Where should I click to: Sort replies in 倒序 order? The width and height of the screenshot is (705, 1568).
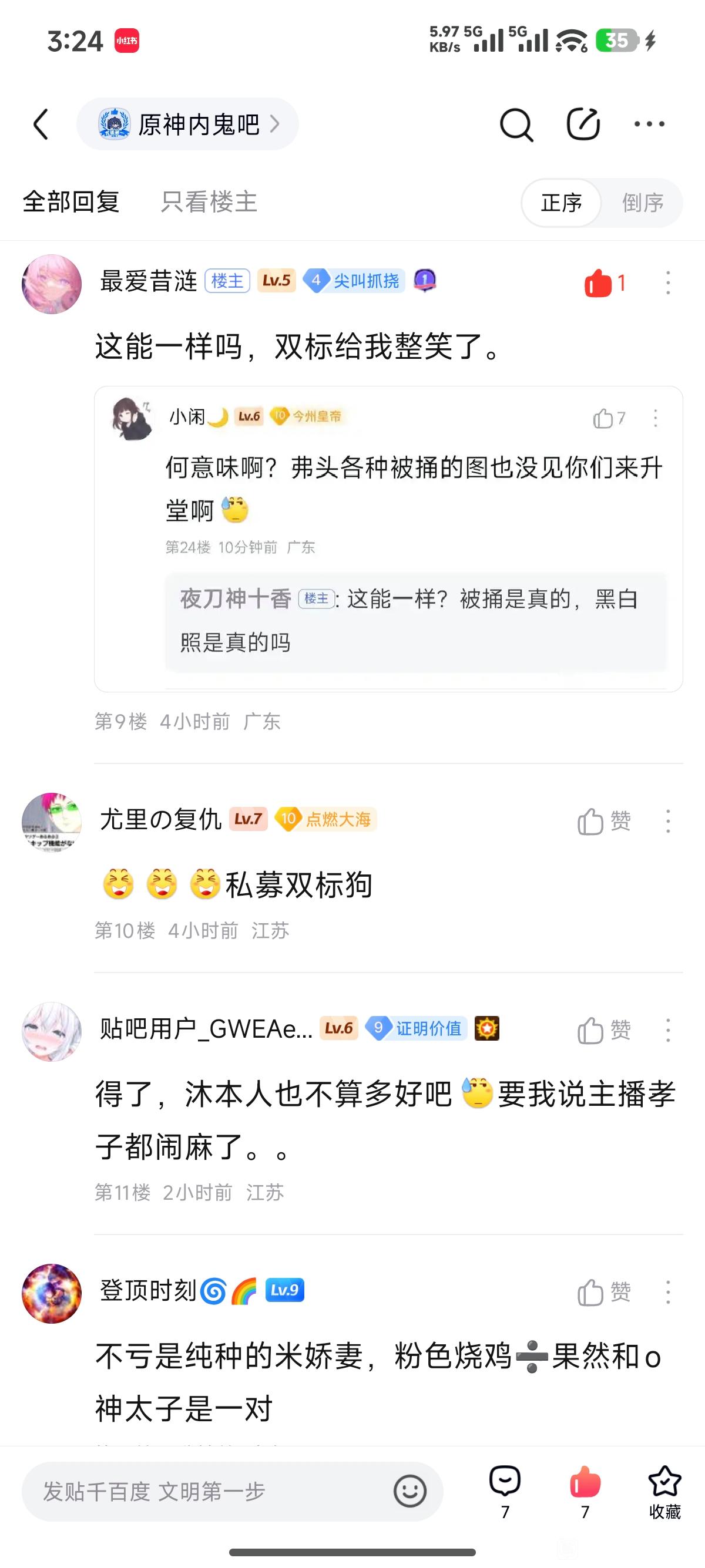coord(642,203)
